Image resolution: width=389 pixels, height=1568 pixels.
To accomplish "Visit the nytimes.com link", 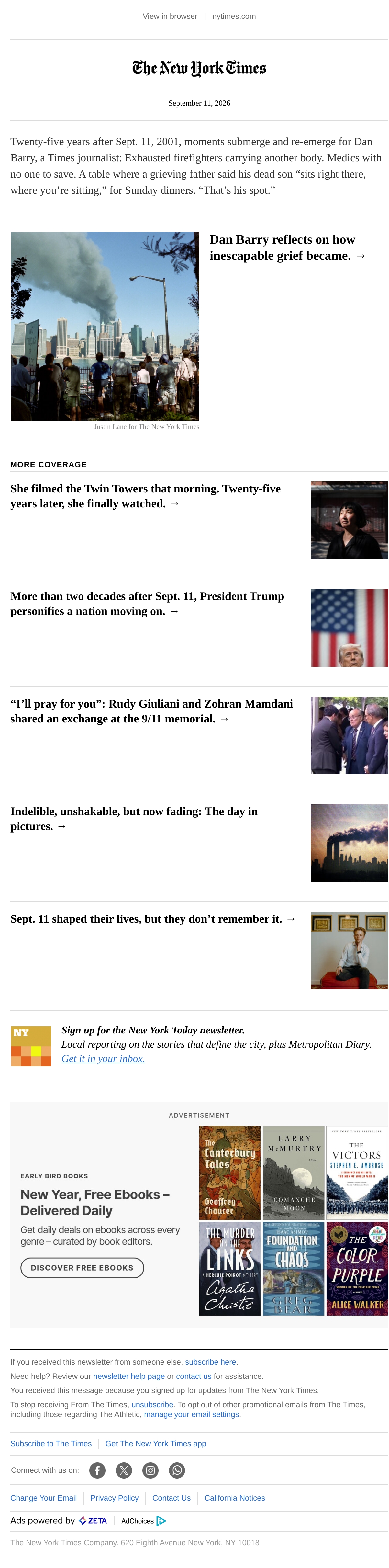I will coord(234,17).
